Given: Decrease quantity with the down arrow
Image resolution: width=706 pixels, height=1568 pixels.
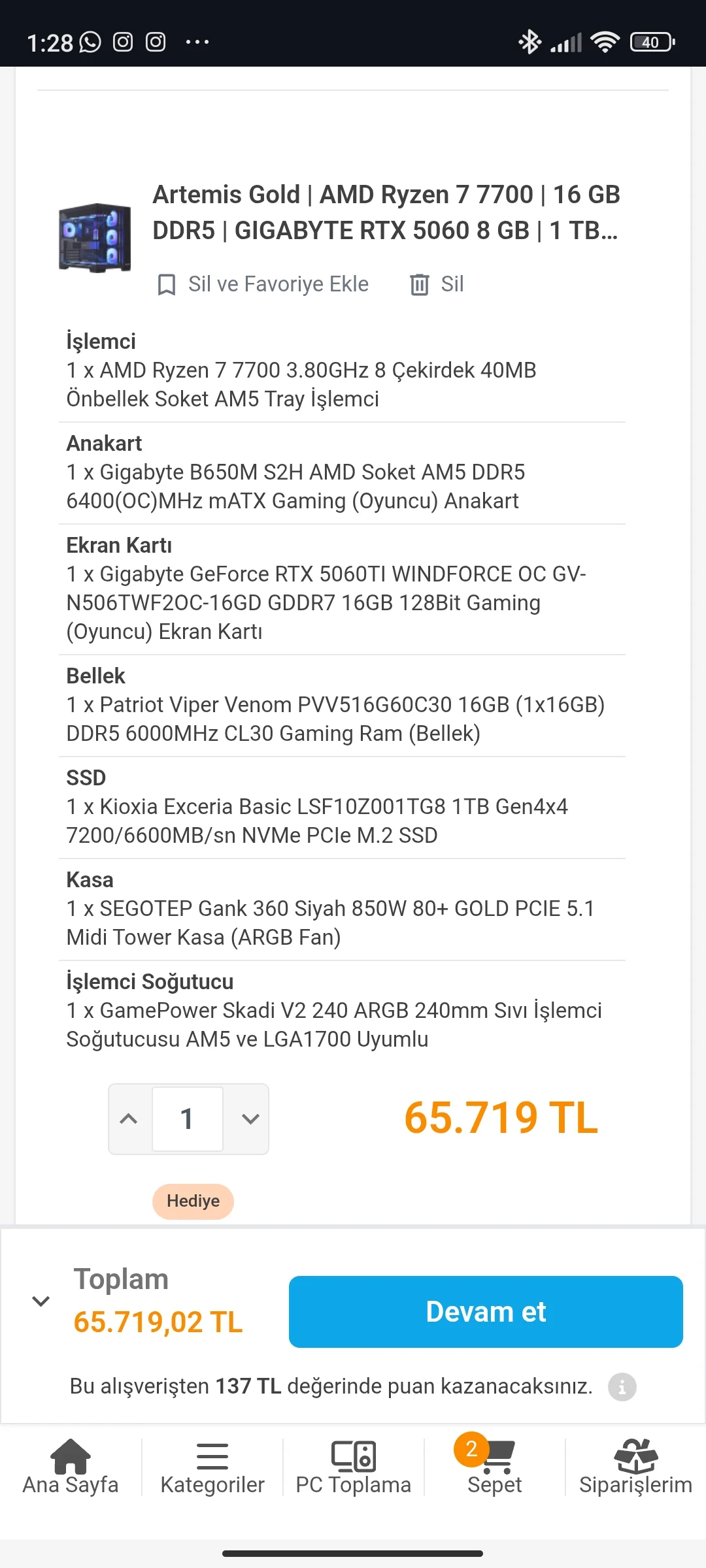Looking at the screenshot, I should (250, 1119).
